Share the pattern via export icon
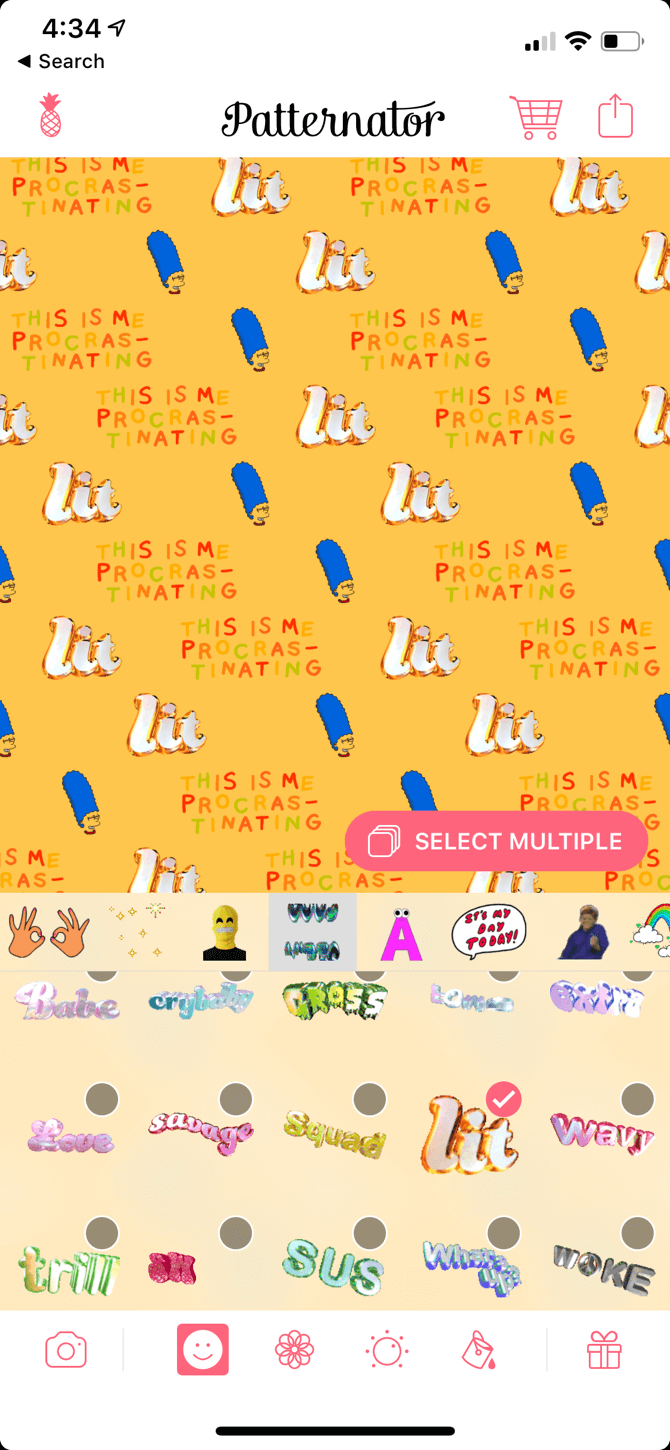The height and width of the screenshot is (1450, 670). (616, 115)
